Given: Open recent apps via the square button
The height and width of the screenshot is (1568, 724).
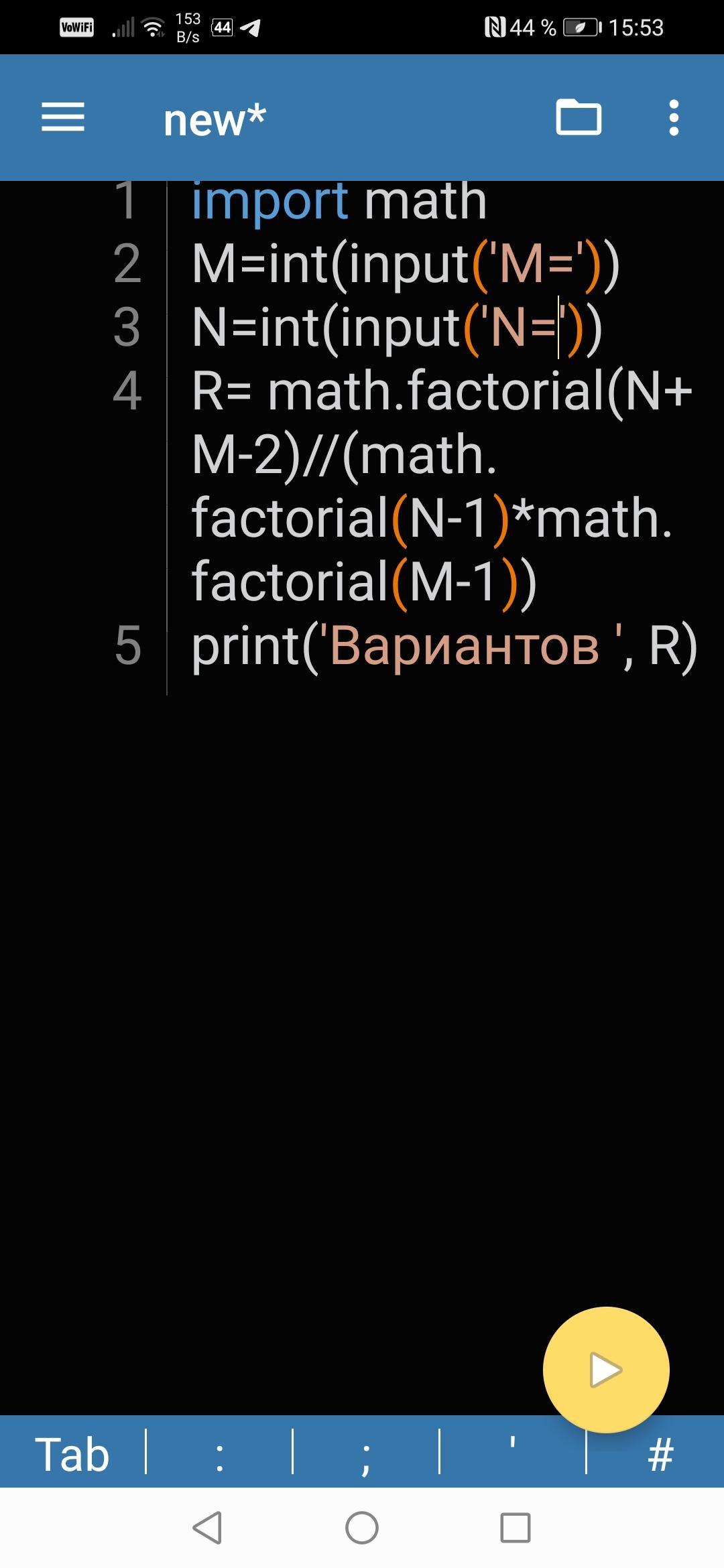Looking at the screenshot, I should pyautogui.click(x=516, y=1528).
